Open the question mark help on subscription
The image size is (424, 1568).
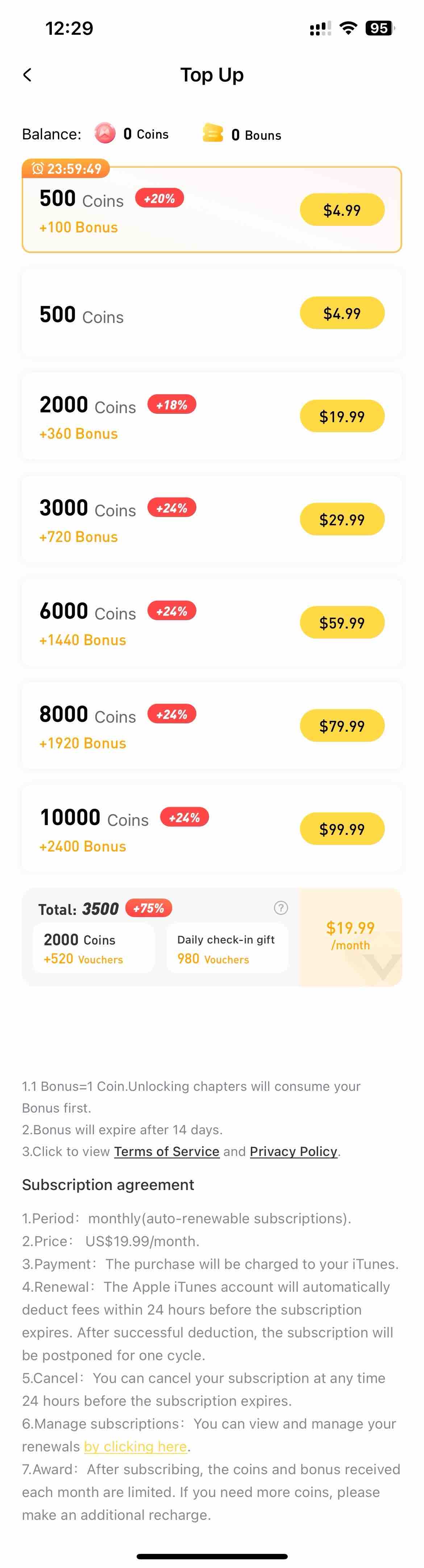(281, 908)
